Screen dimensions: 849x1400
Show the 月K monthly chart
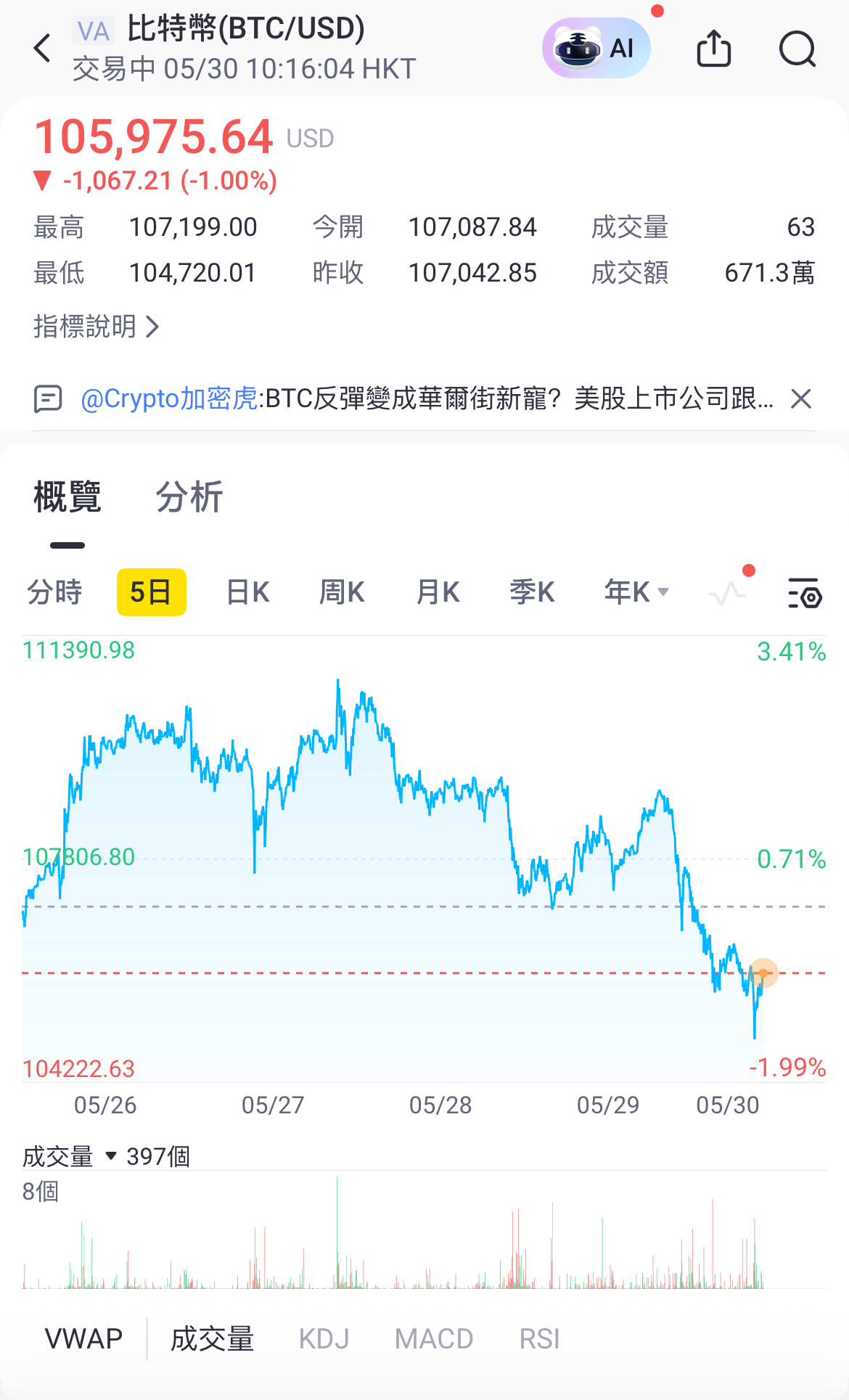[438, 592]
